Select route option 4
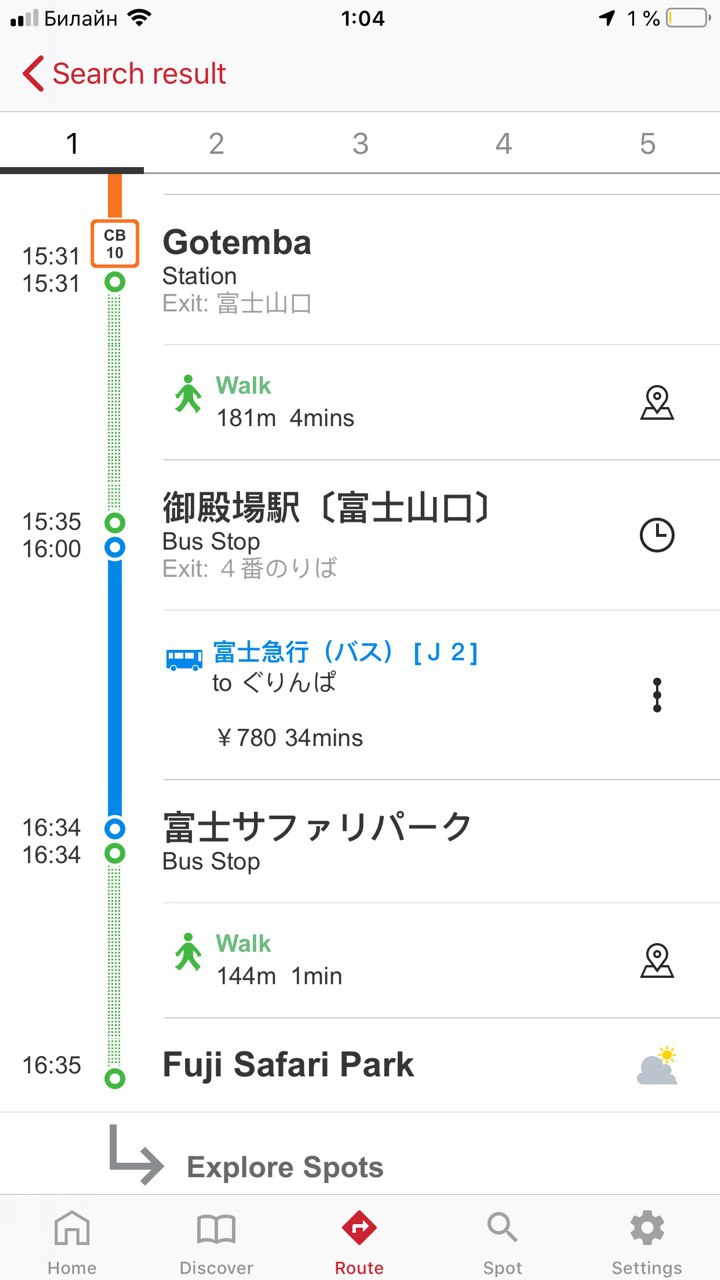The image size is (720, 1280). point(504,144)
